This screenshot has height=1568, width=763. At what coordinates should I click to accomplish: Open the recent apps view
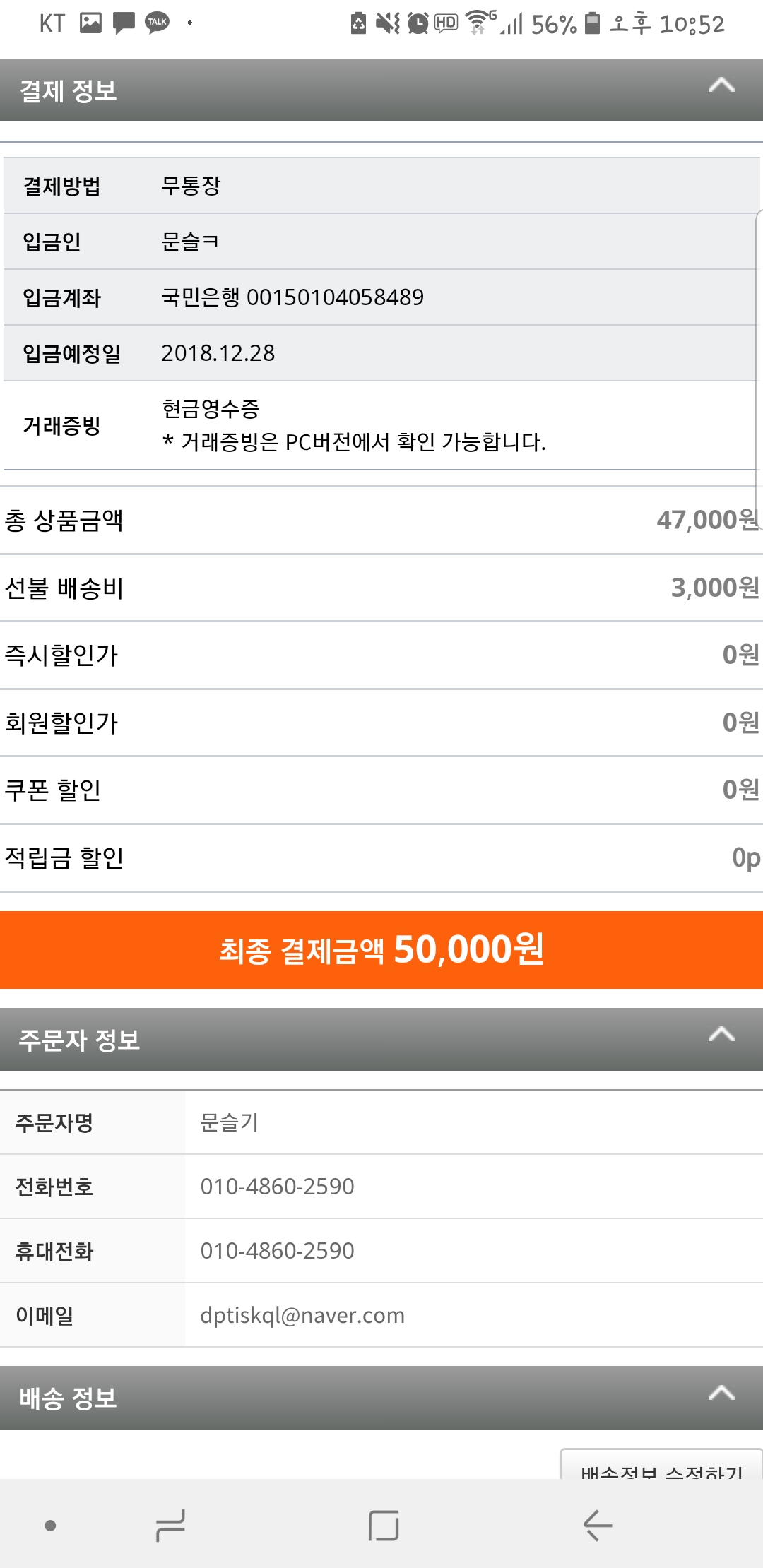point(170,1526)
